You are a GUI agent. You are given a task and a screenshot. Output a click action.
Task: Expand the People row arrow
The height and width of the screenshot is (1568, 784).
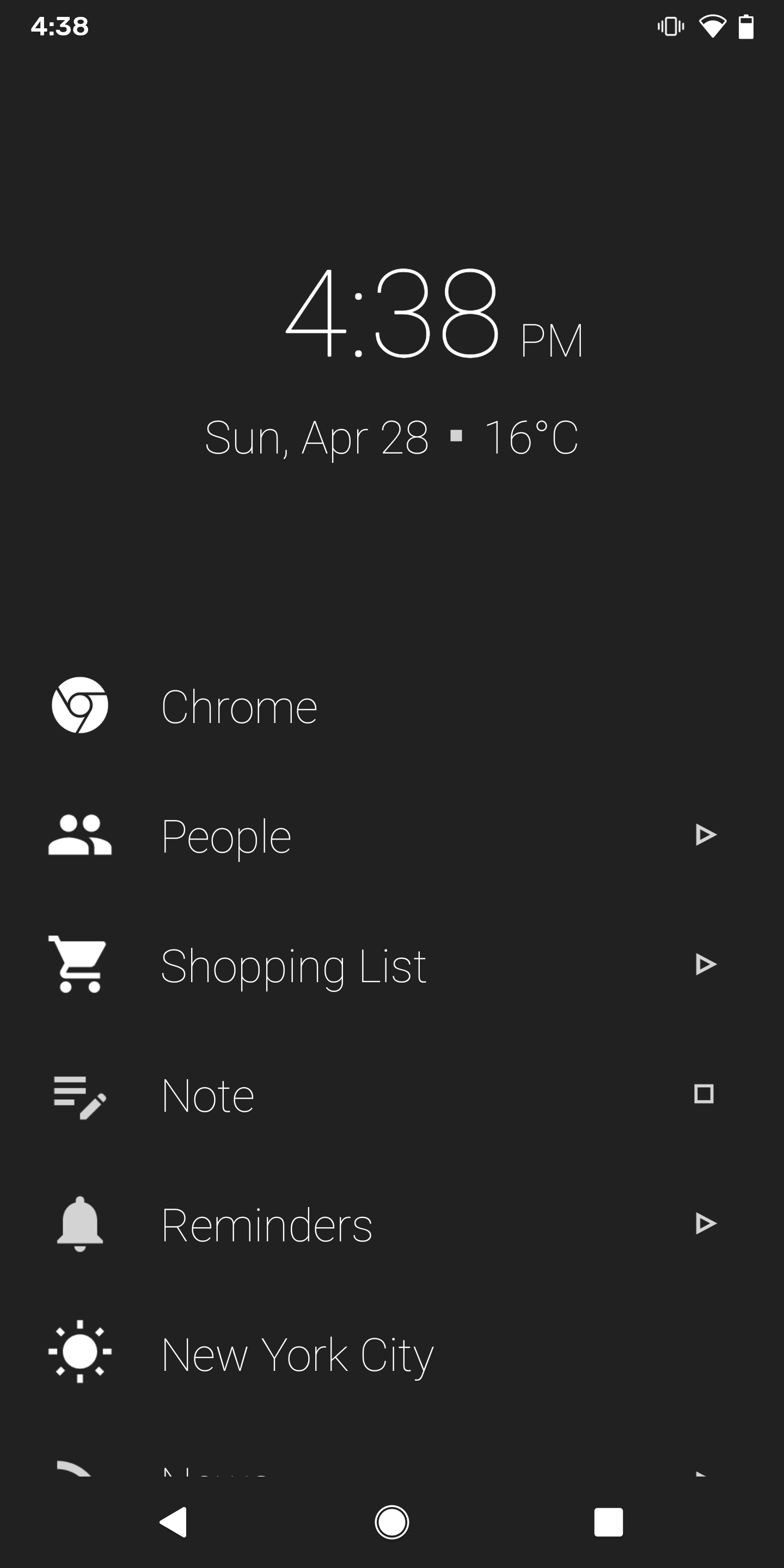click(705, 835)
